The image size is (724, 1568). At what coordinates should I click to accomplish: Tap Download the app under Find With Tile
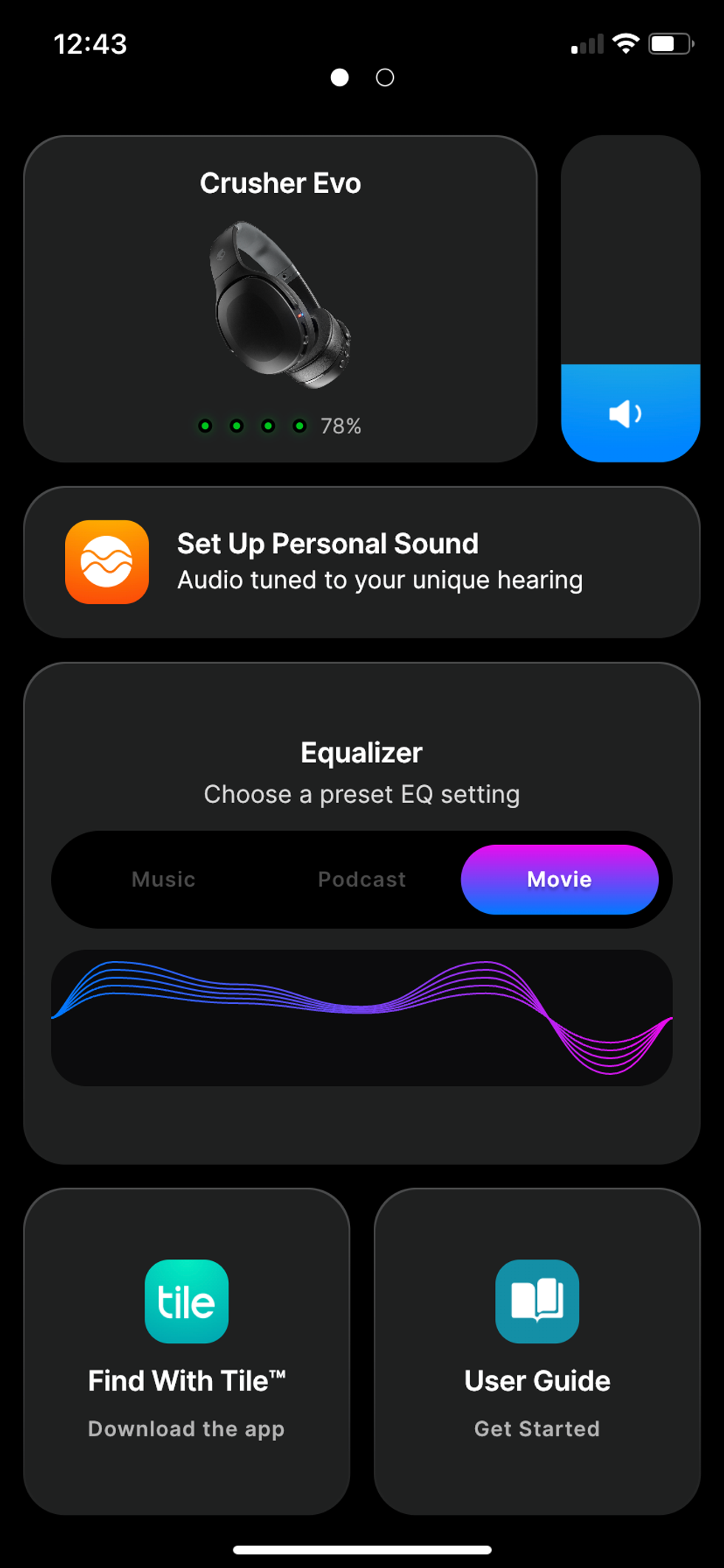click(x=186, y=1428)
